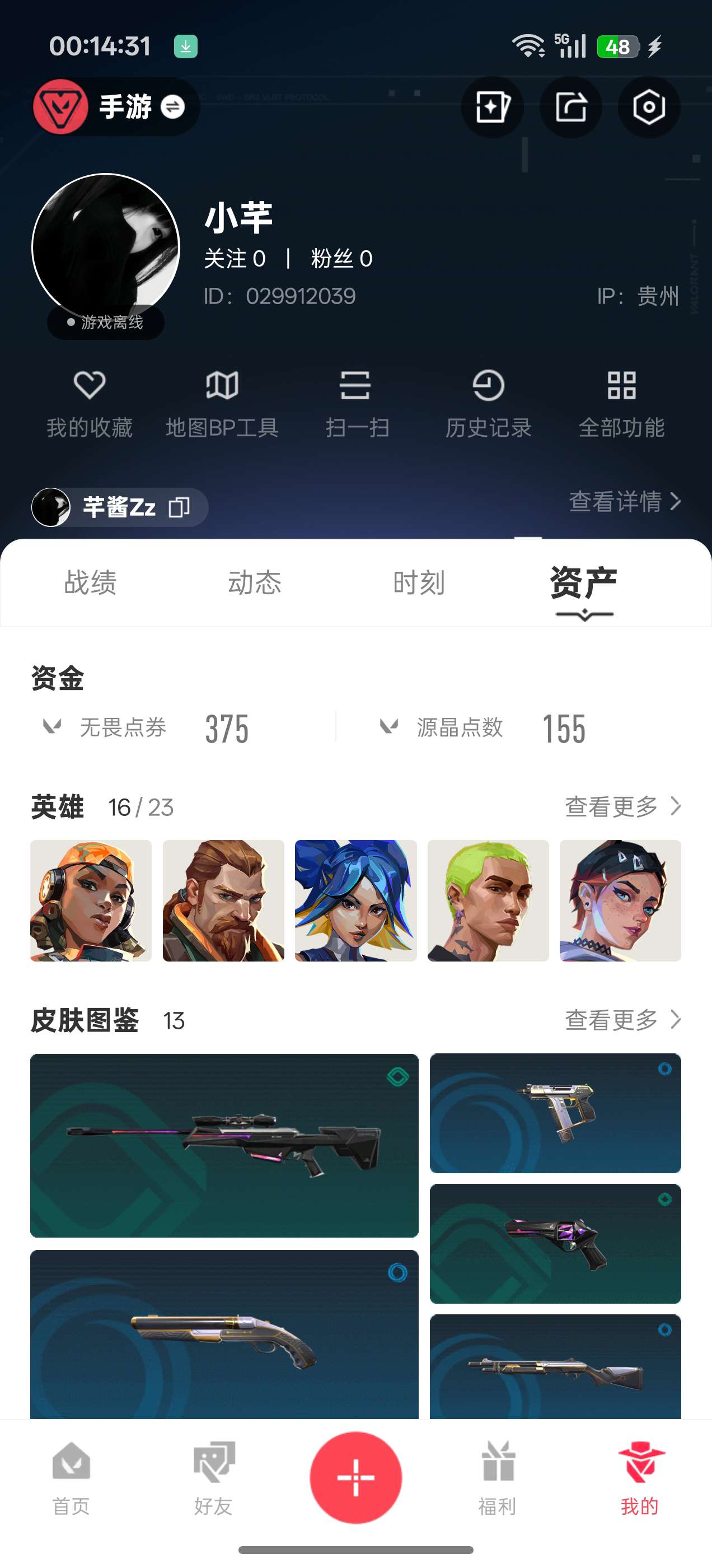Open 查看详情 account details
This screenshot has width=712, height=1568.
point(624,502)
